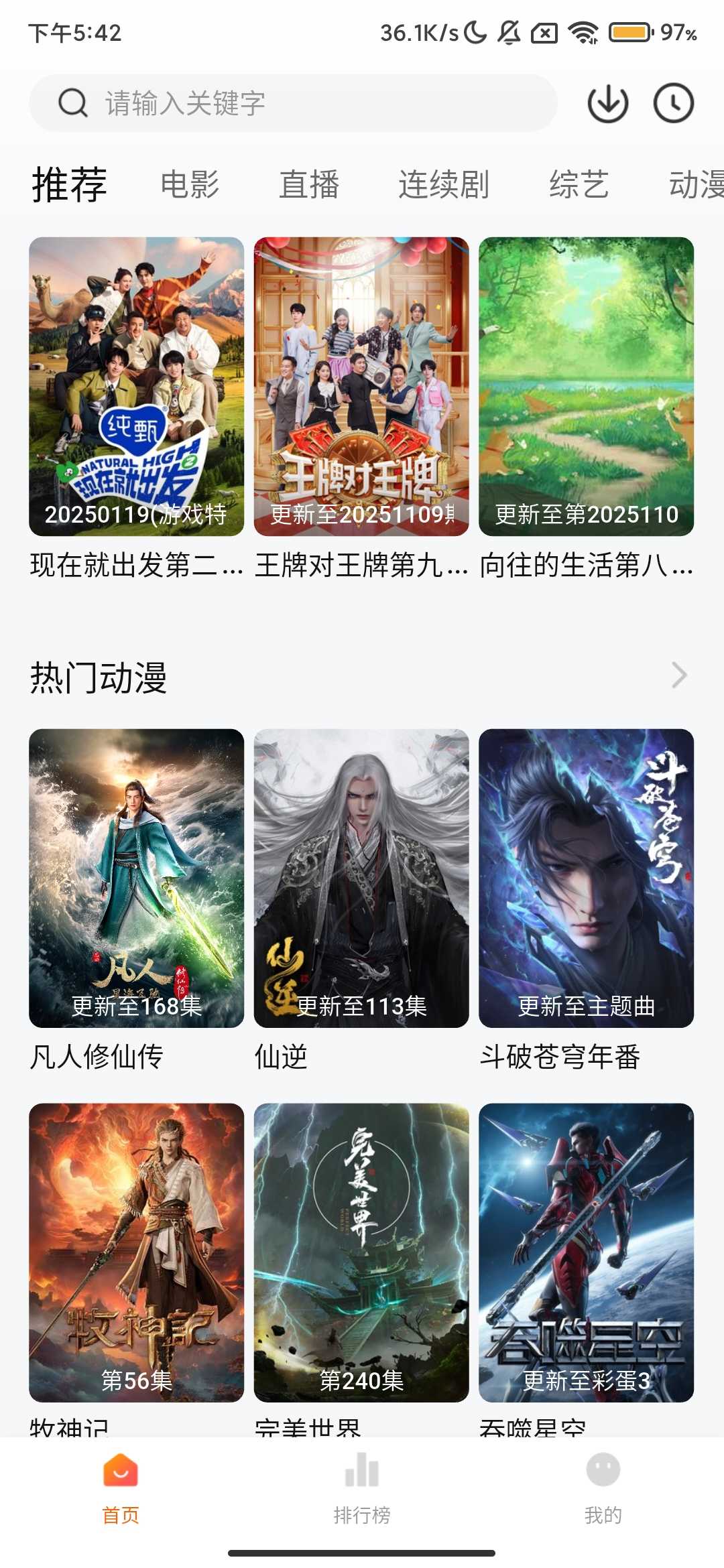Open the 仙逆 anime poster
The height and width of the screenshot is (1568, 724).
361,878
